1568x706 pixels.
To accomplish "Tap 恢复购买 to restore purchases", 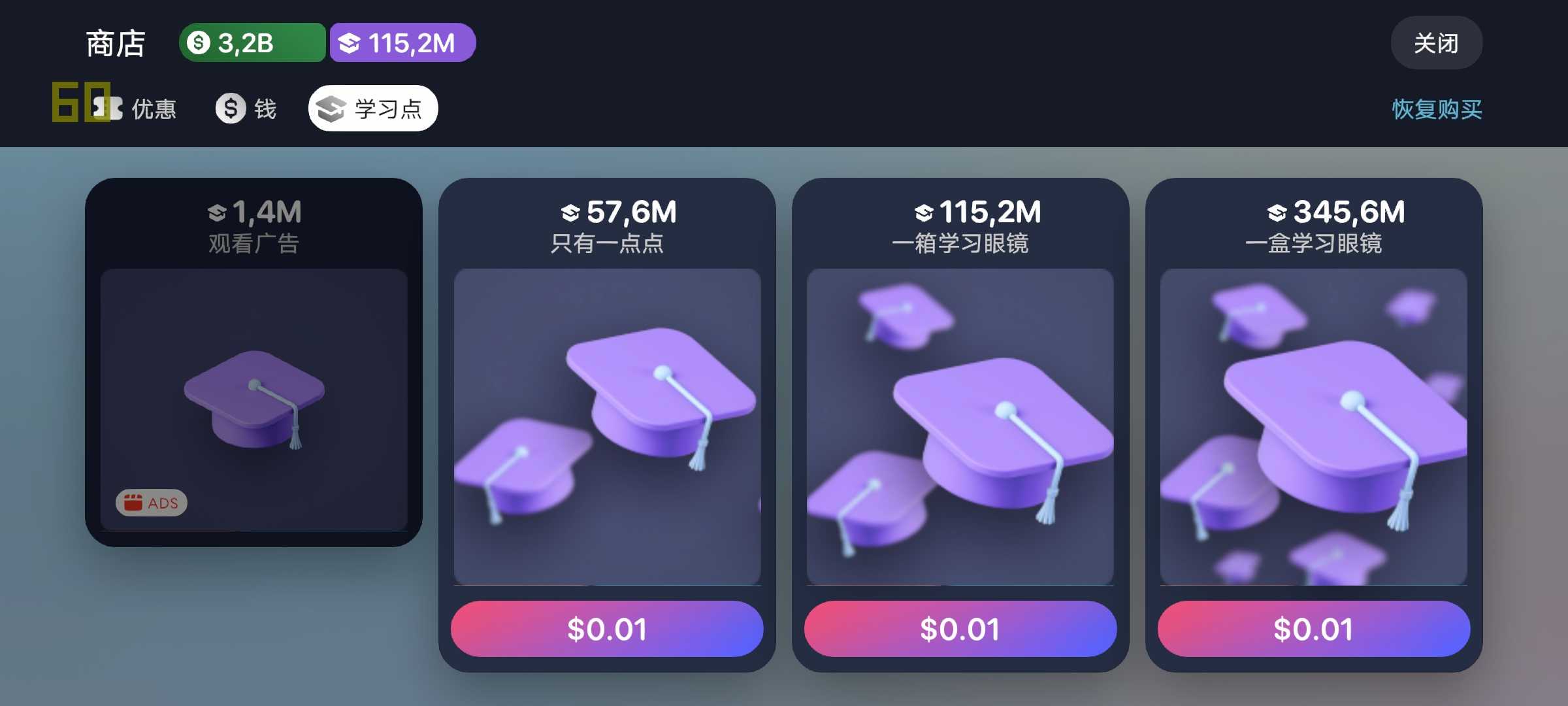I will pos(1437,109).
